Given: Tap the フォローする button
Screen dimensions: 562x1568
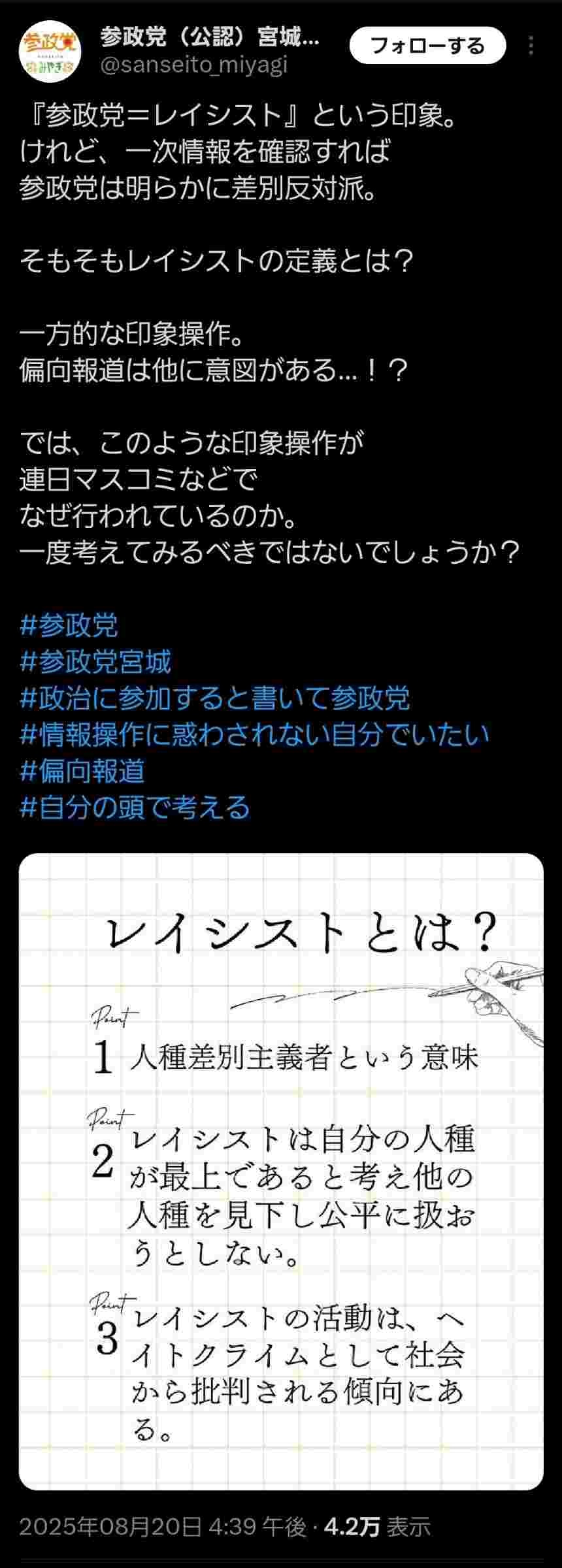Looking at the screenshot, I should 427,46.
